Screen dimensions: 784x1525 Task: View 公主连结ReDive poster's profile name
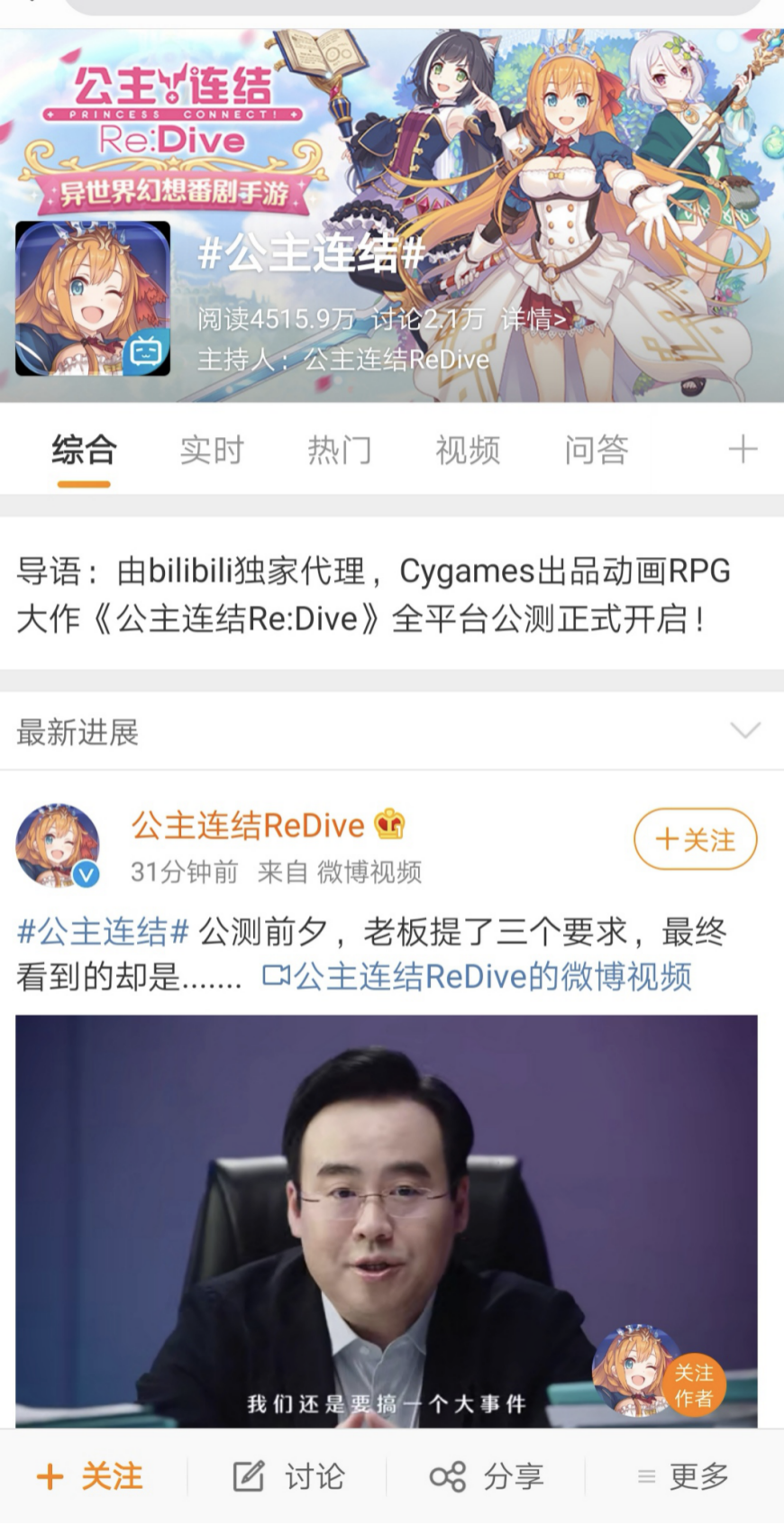(248, 825)
